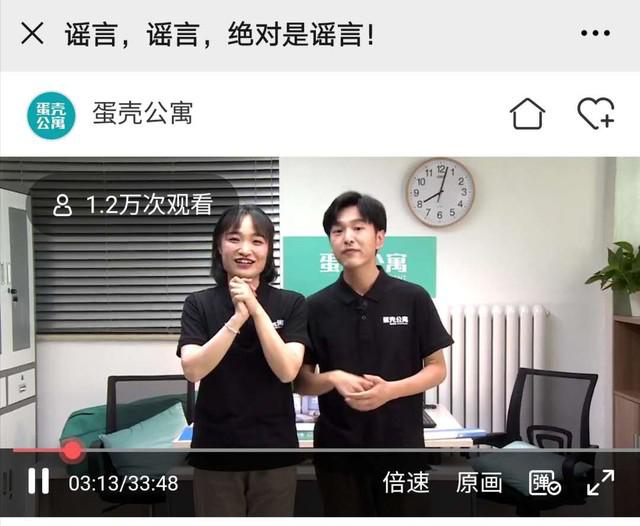The height and width of the screenshot is (526, 640).
Task: Toggle the danmaku bullet comments
Action: click(x=545, y=483)
